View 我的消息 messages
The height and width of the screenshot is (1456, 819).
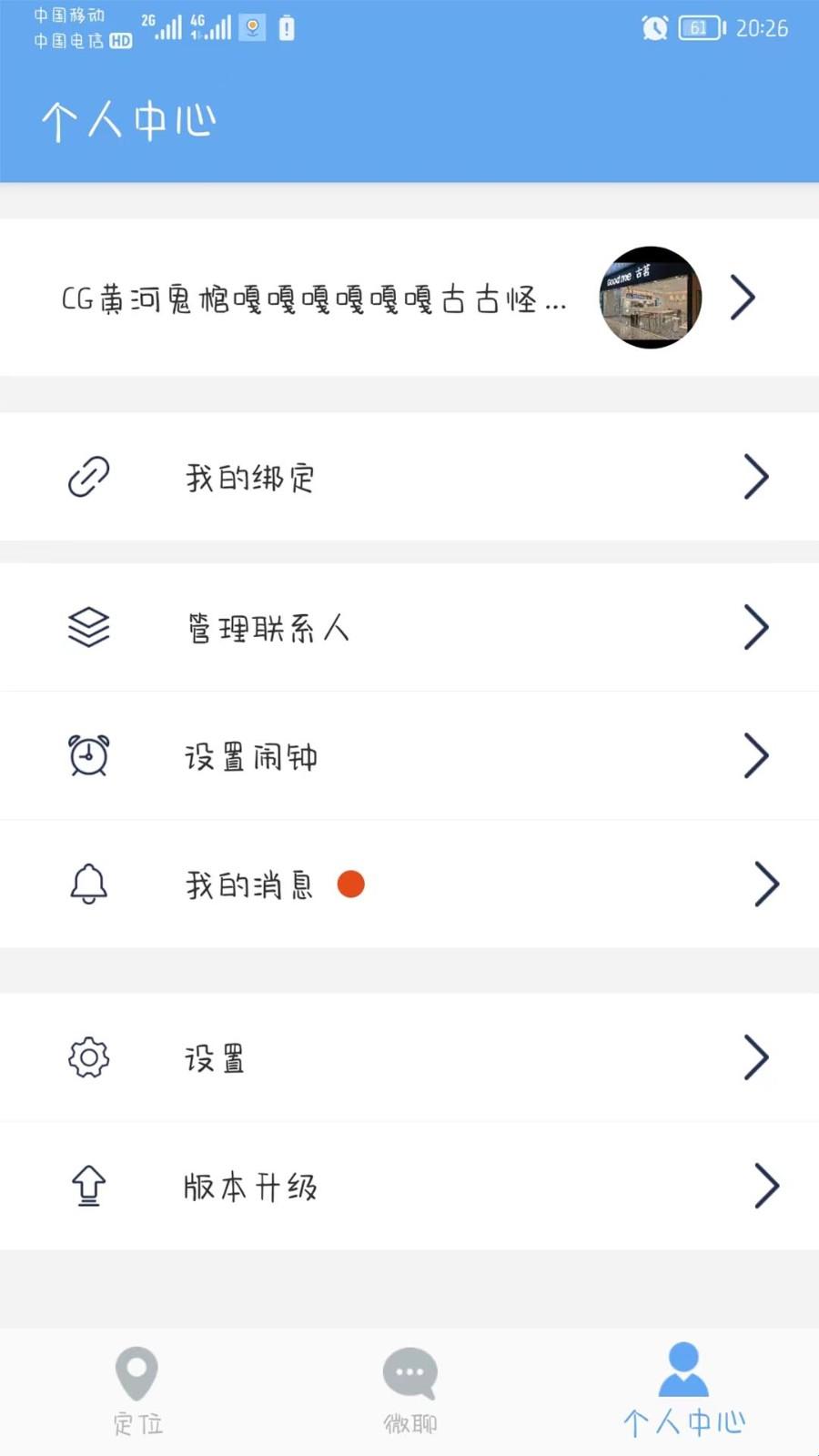[409, 885]
